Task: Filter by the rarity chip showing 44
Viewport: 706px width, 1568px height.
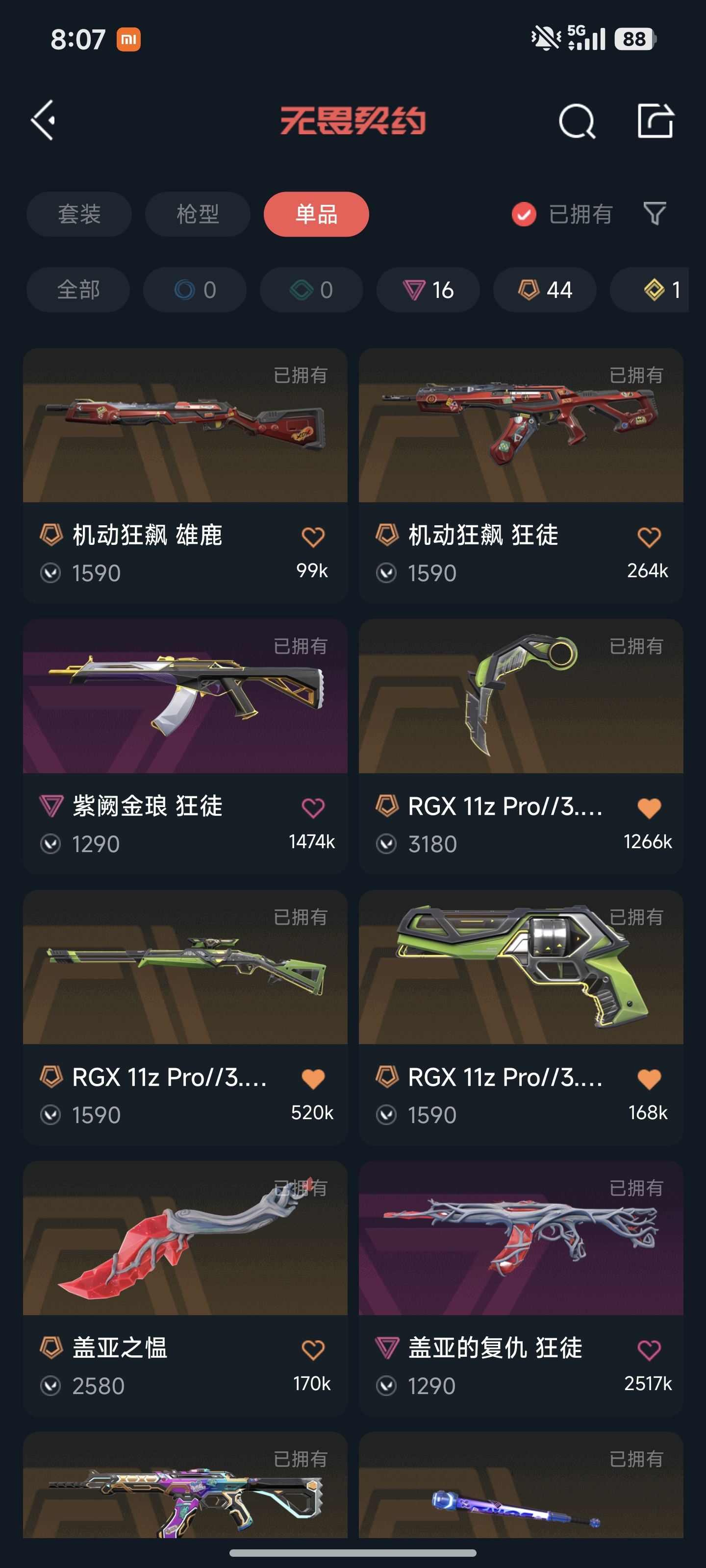Action: [545, 290]
